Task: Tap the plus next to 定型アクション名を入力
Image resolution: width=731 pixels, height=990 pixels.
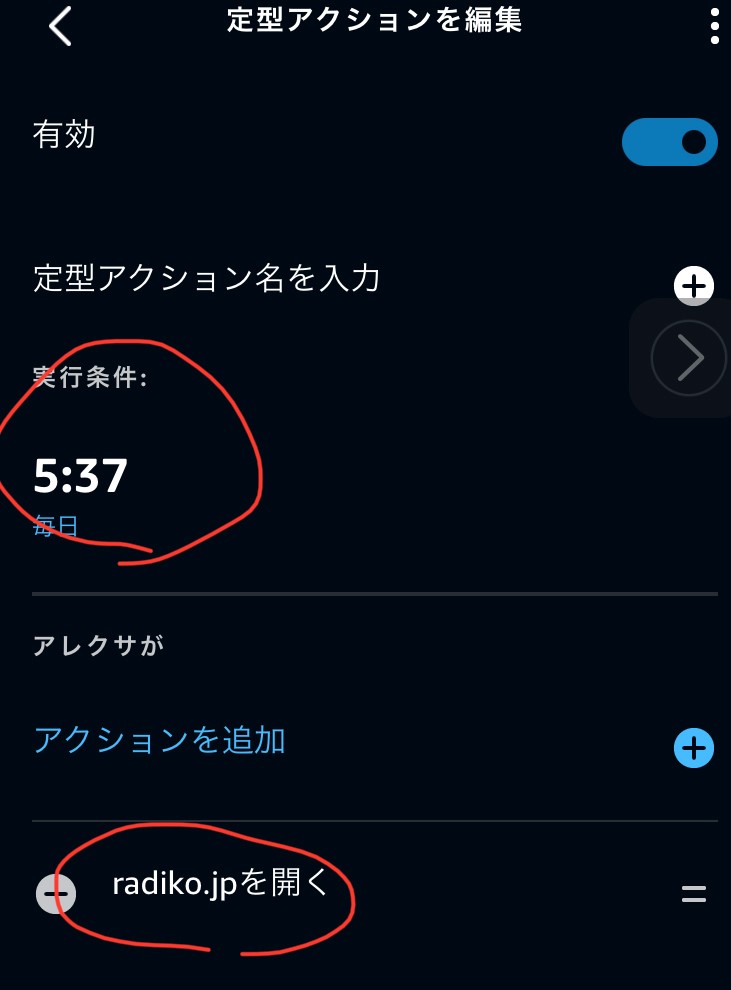Action: point(694,285)
